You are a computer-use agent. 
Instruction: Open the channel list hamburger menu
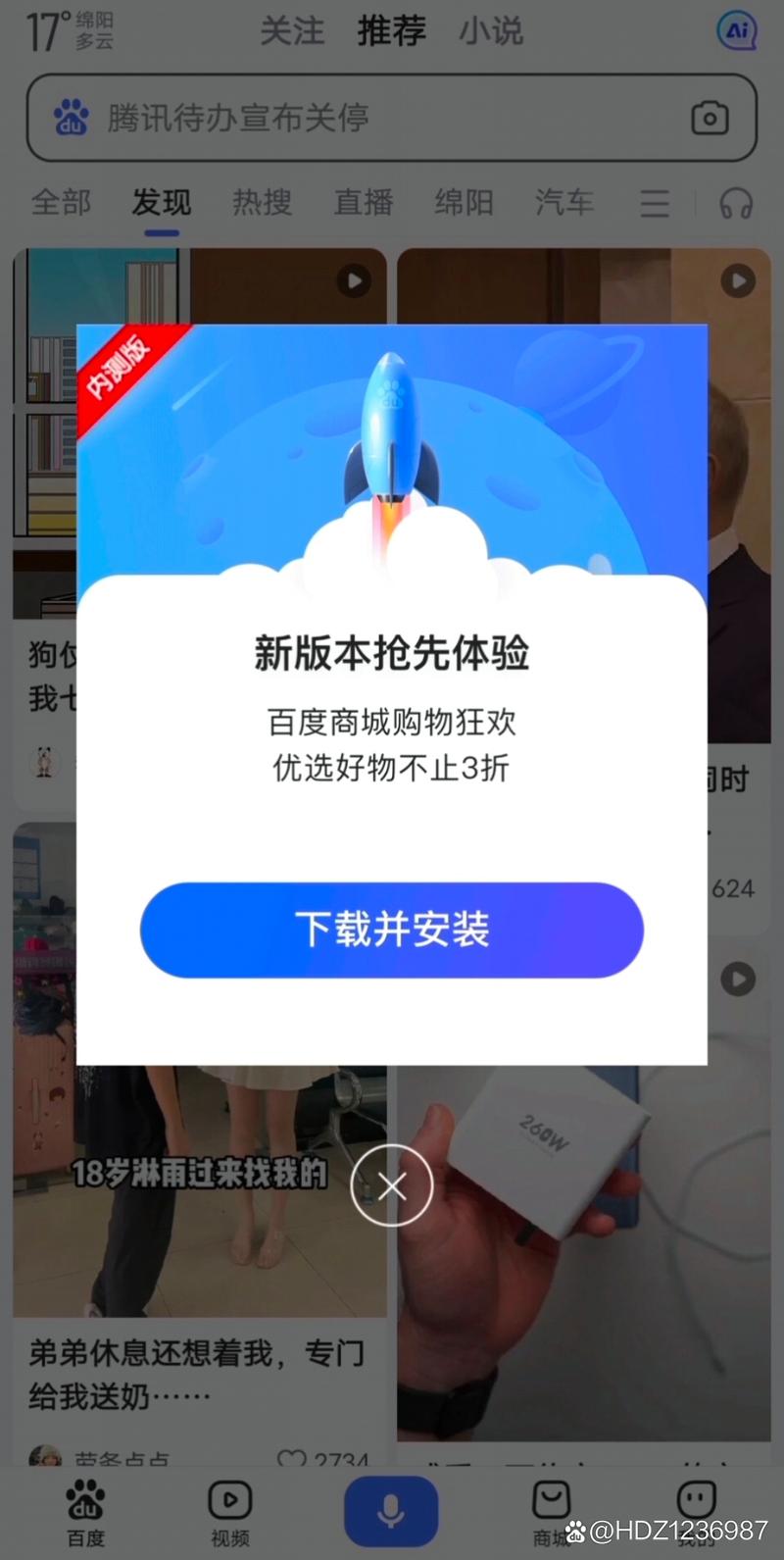[x=654, y=203]
